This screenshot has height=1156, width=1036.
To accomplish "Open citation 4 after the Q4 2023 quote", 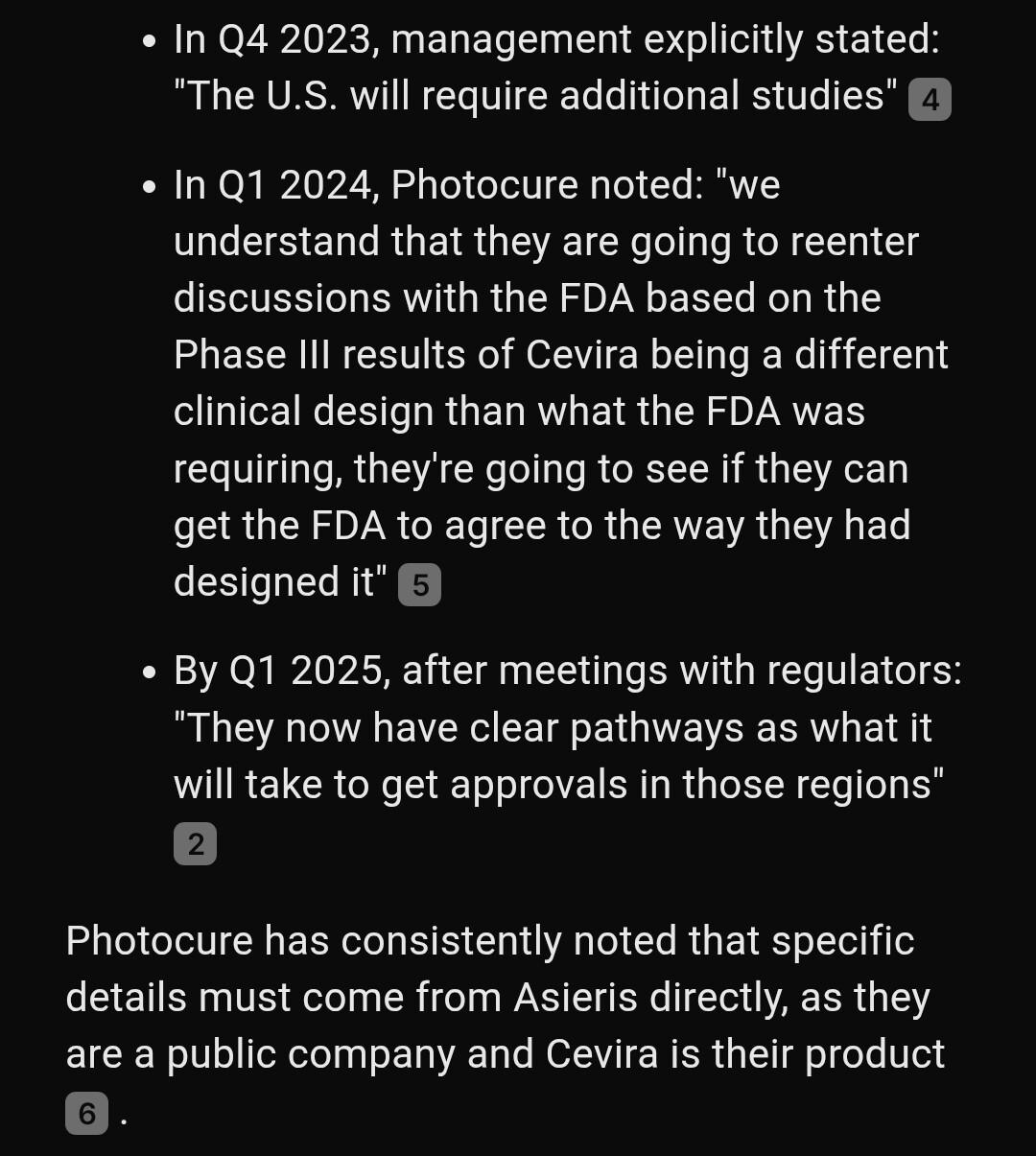I will point(930,100).
